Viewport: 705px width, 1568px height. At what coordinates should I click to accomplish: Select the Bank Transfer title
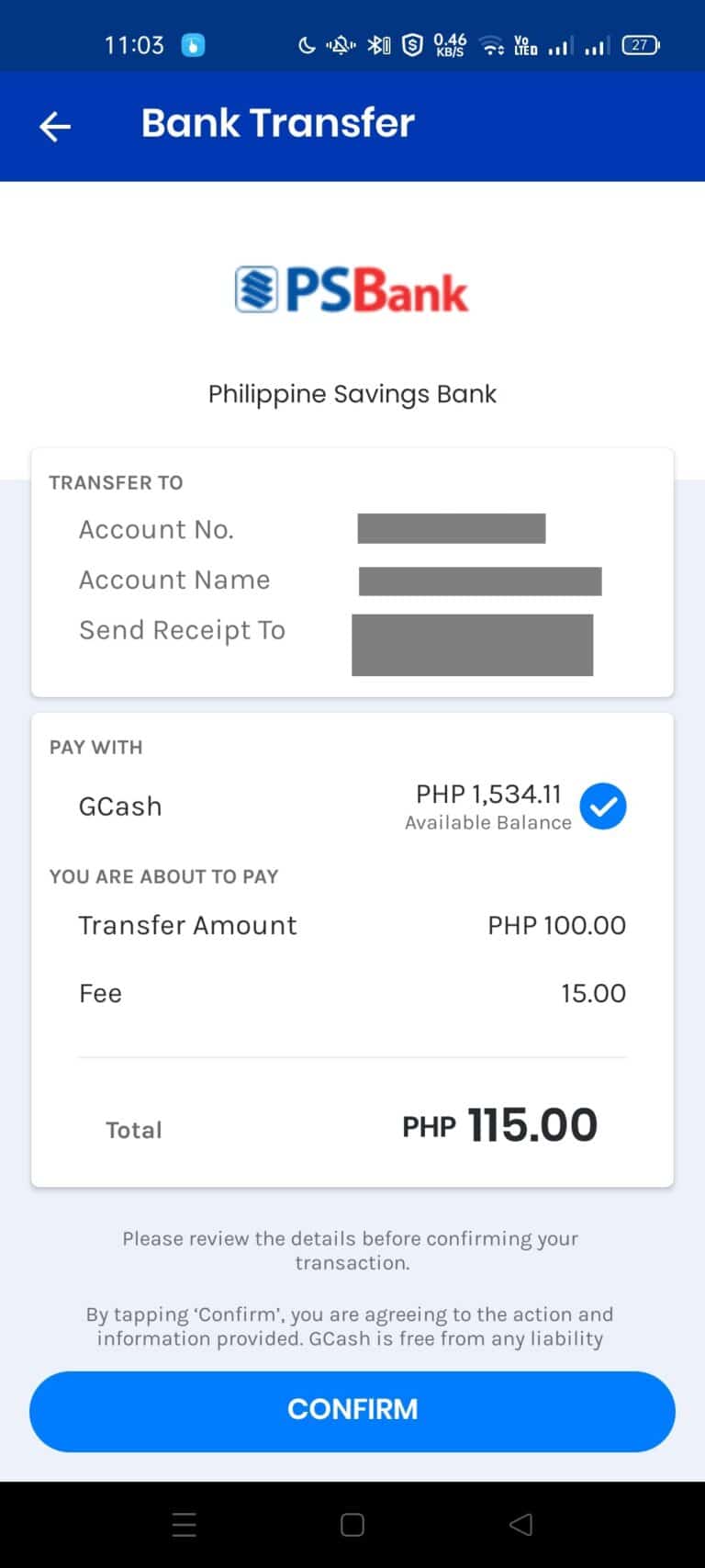coord(276,122)
